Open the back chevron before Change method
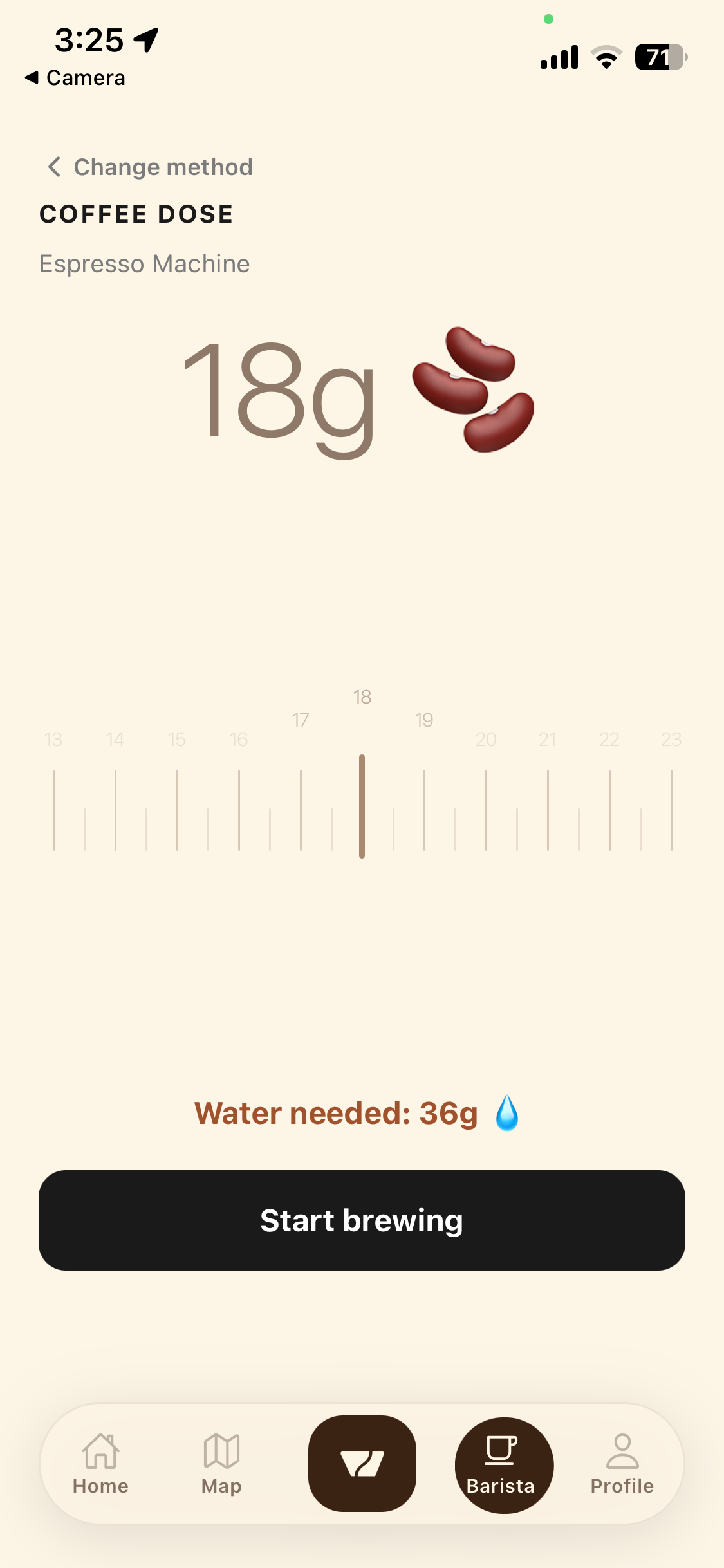Image resolution: width=724 pixels, height=1568 pixels. 54,167
